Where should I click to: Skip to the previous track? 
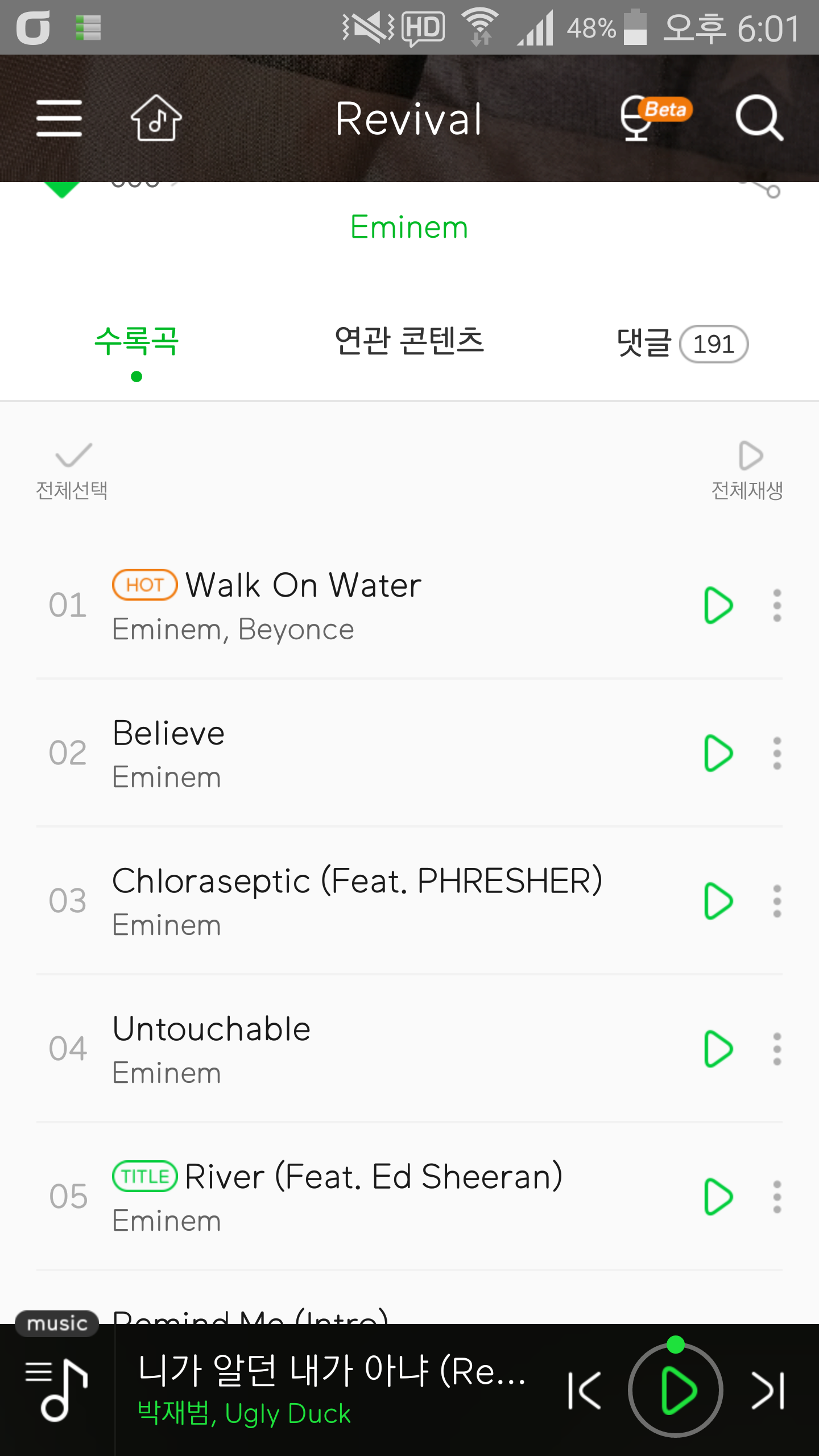(x=585, y=1391)
